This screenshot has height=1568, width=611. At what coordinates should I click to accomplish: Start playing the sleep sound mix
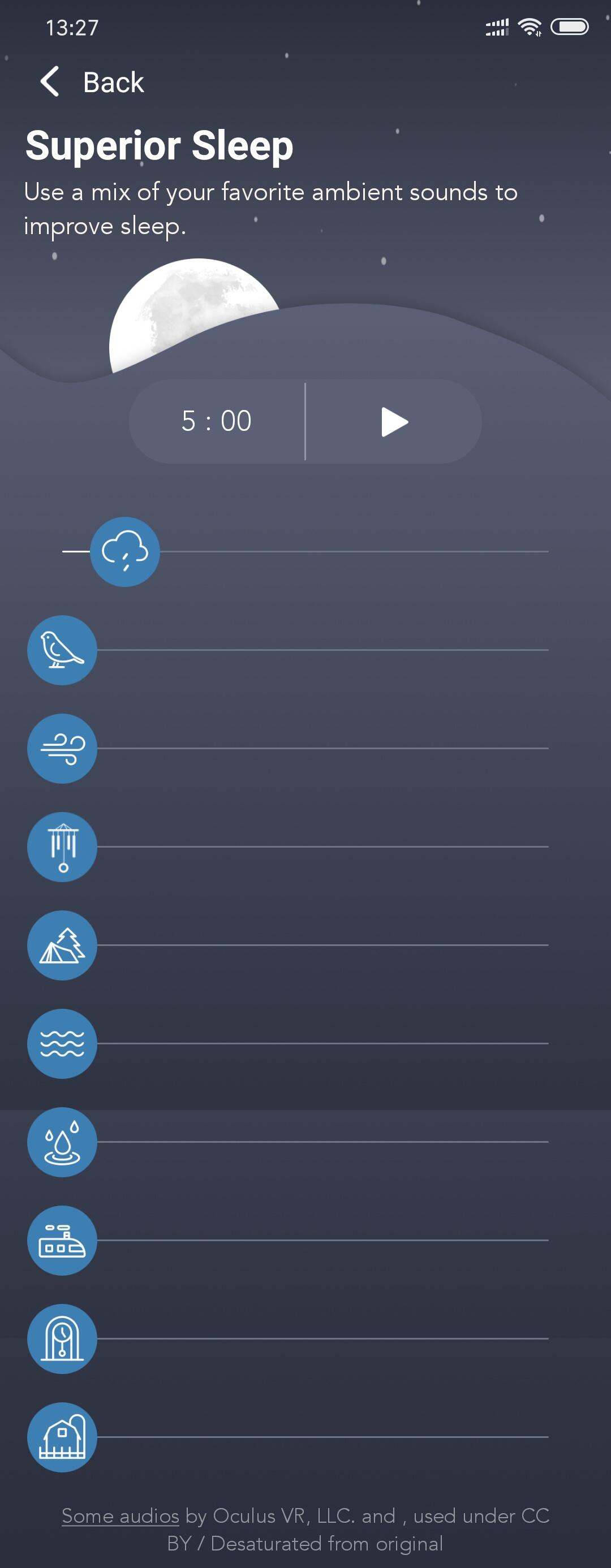click(x=394, y=422)
